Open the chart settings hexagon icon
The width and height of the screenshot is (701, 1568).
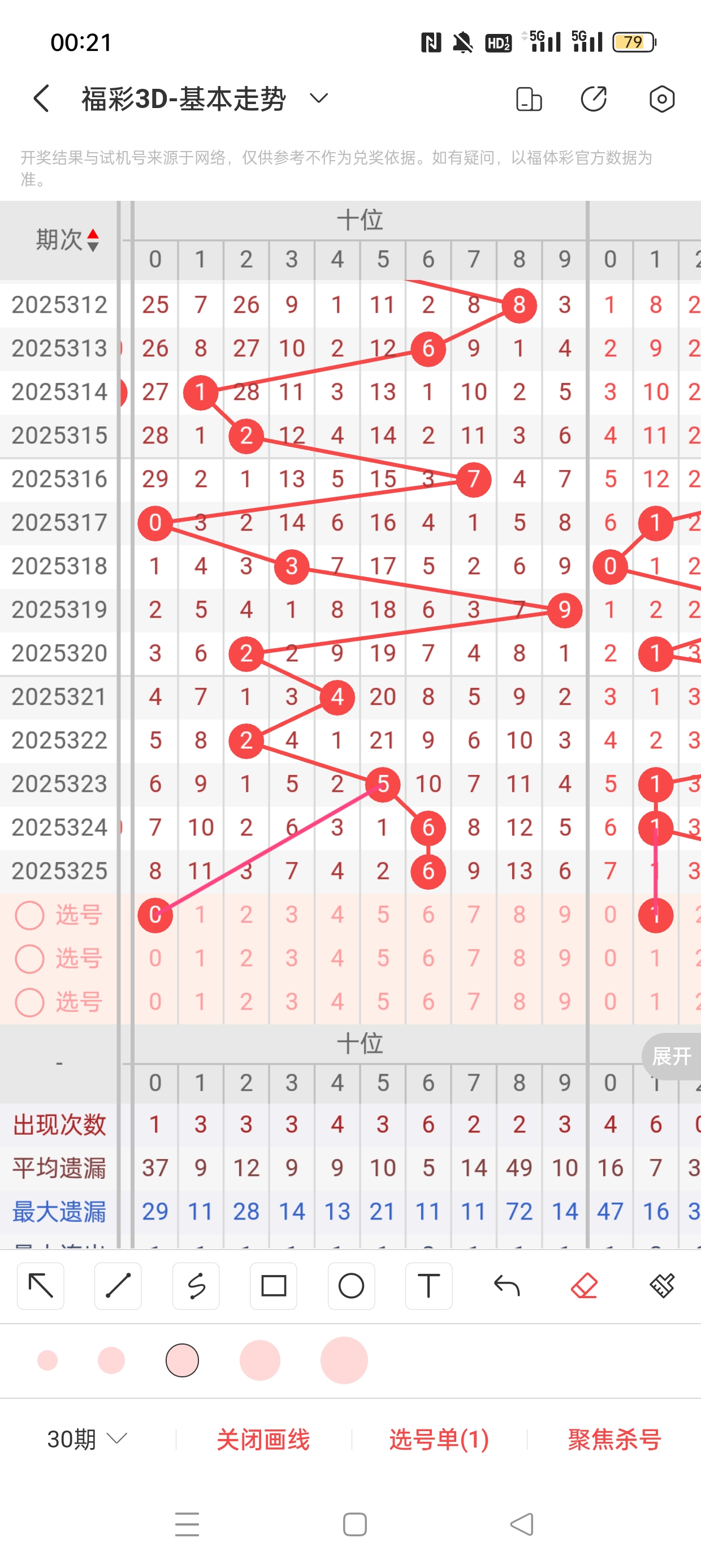coord(661,99)
